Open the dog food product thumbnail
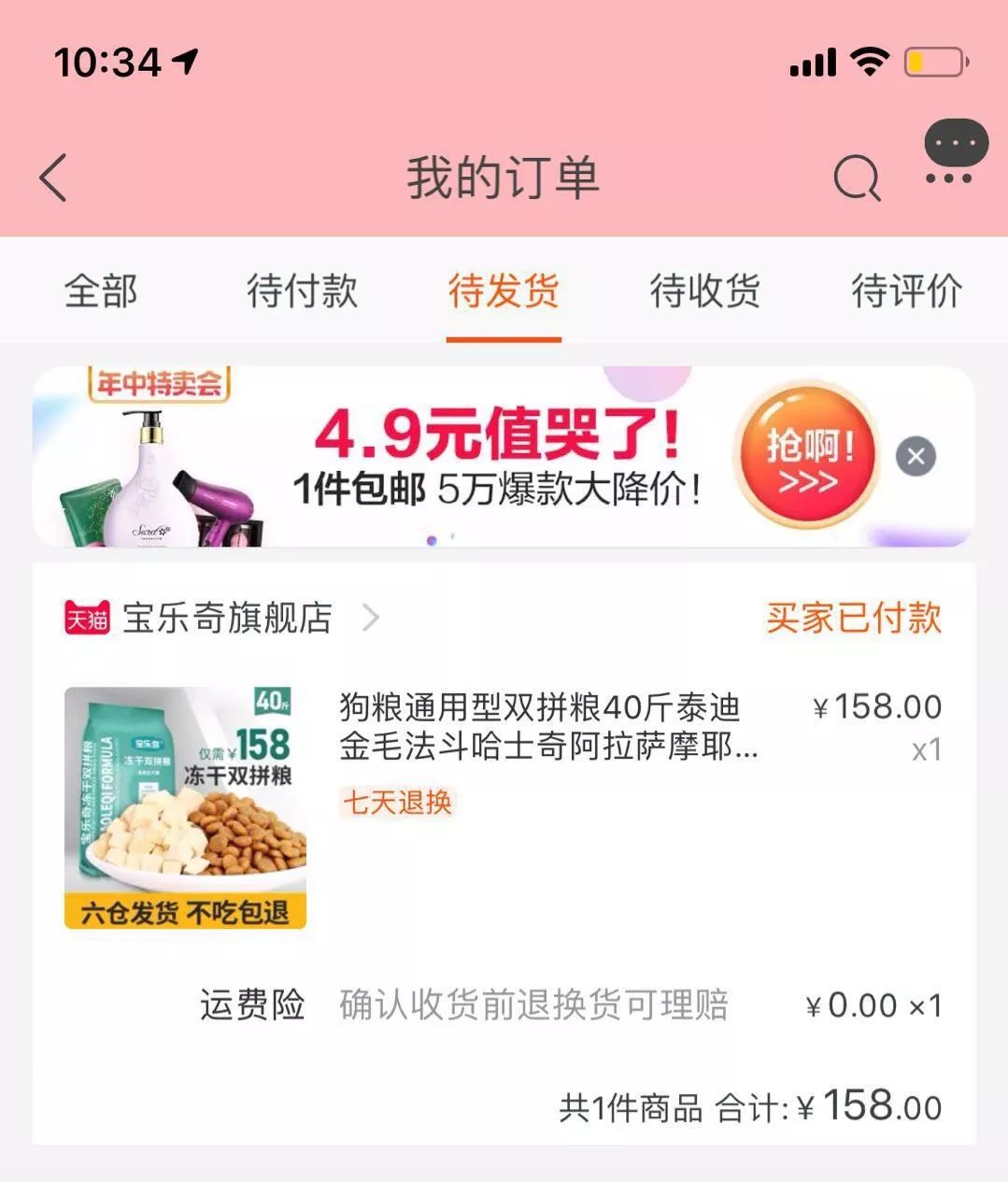The width and height of the screenshot is (1008, 1182). click(x=184, y=809)
